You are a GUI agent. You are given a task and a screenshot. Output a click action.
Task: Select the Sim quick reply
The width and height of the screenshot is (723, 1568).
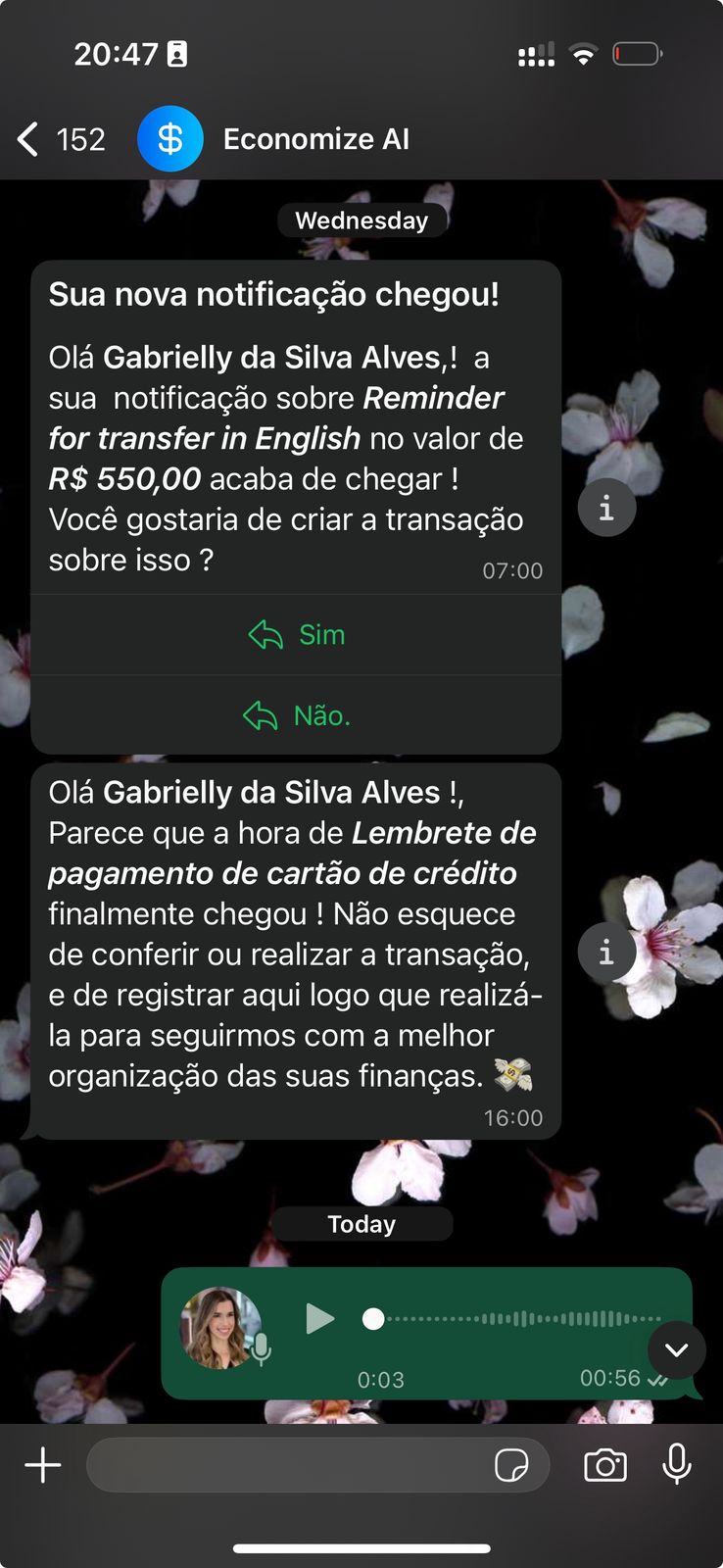(x=296, y=634)
